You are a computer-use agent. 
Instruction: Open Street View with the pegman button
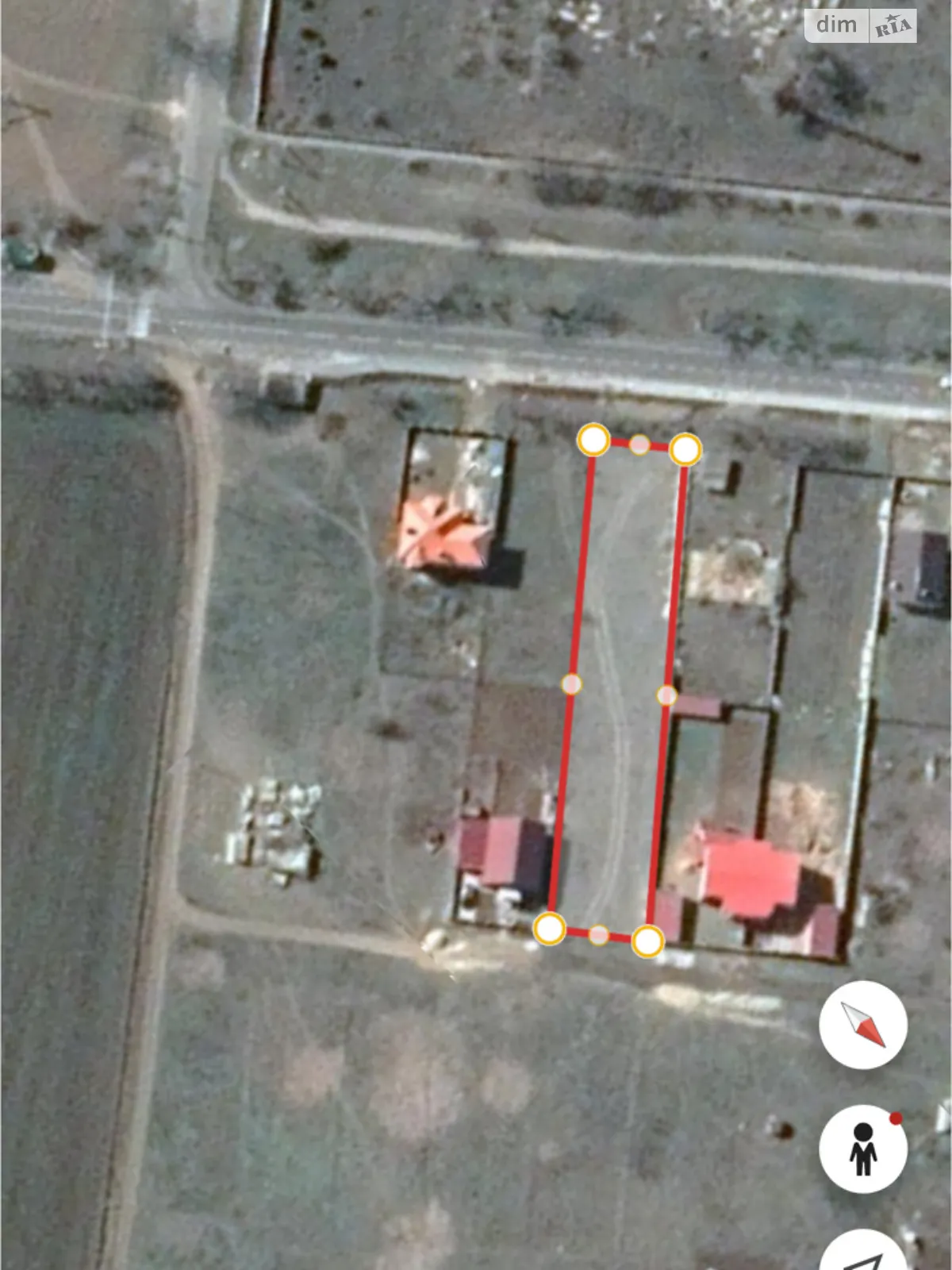pos(862,1148)
